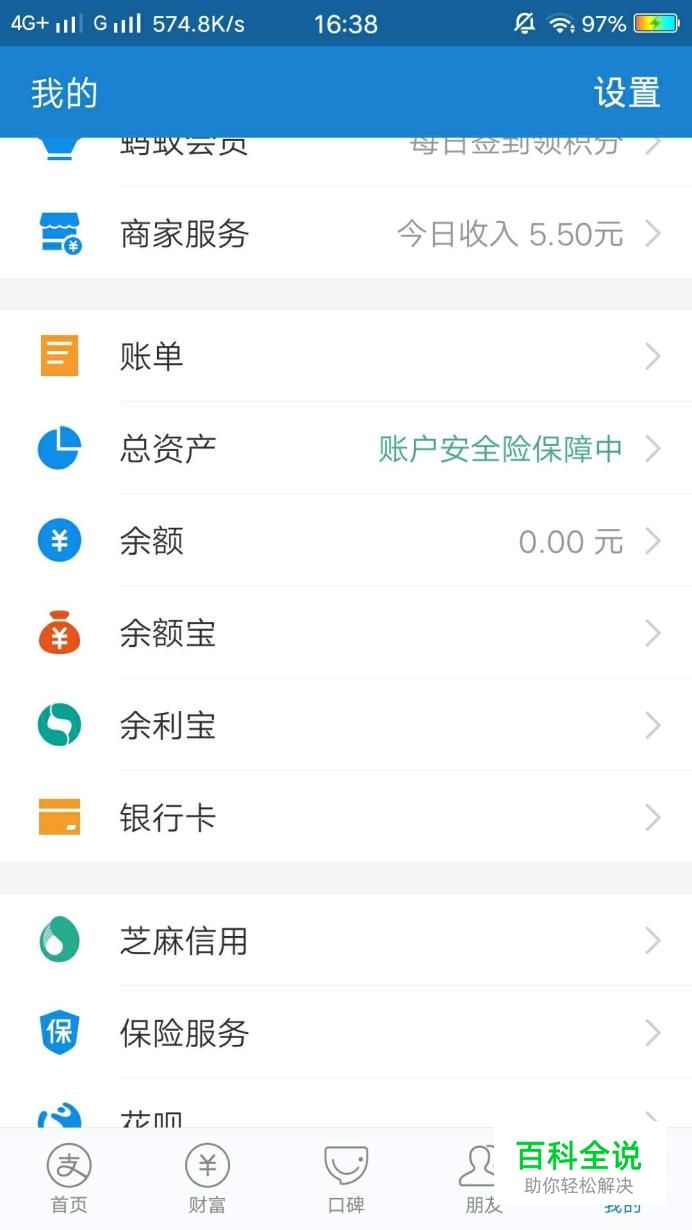Open the 商家服务 row
The image size is (692, 1230).
[346, 234]
